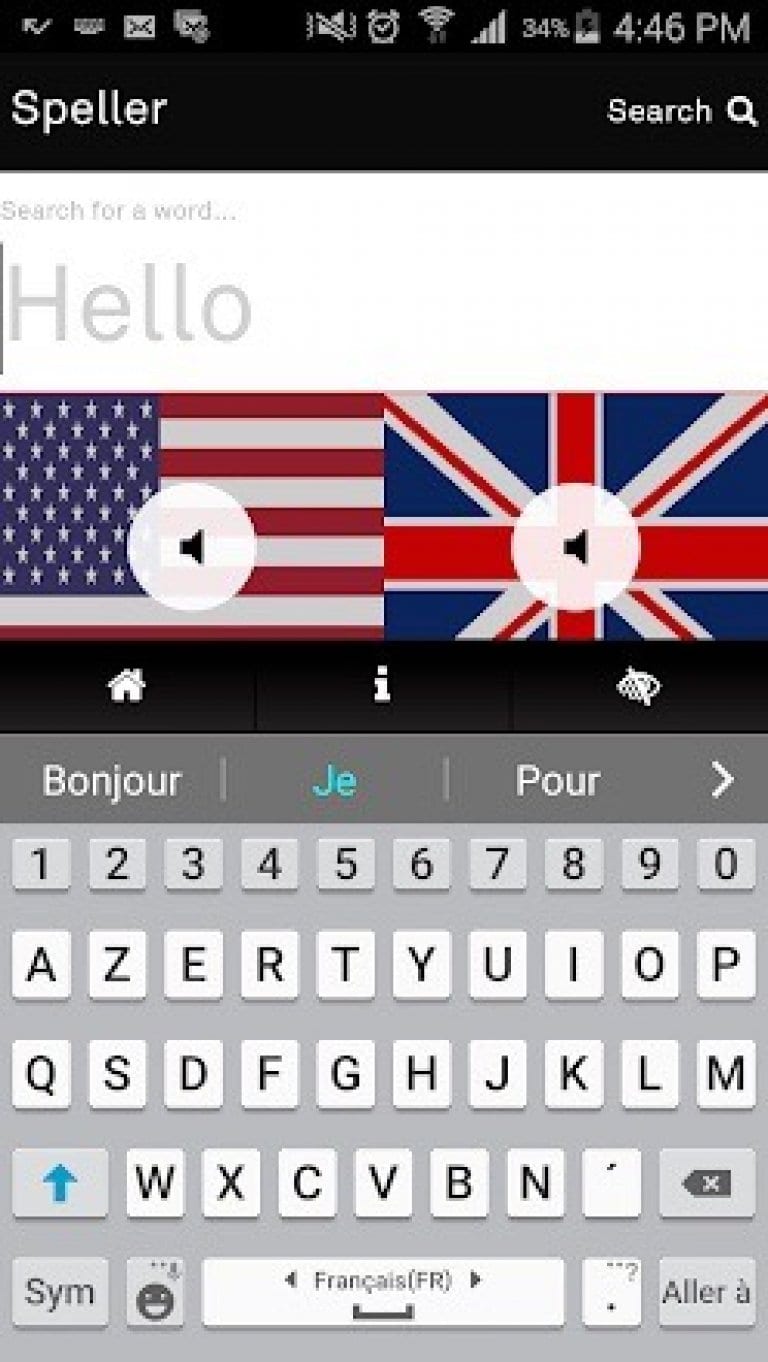Tap the Home icon on the toolbar
The height and width of the screenshot is (1362, 768).
coord(127,685)
